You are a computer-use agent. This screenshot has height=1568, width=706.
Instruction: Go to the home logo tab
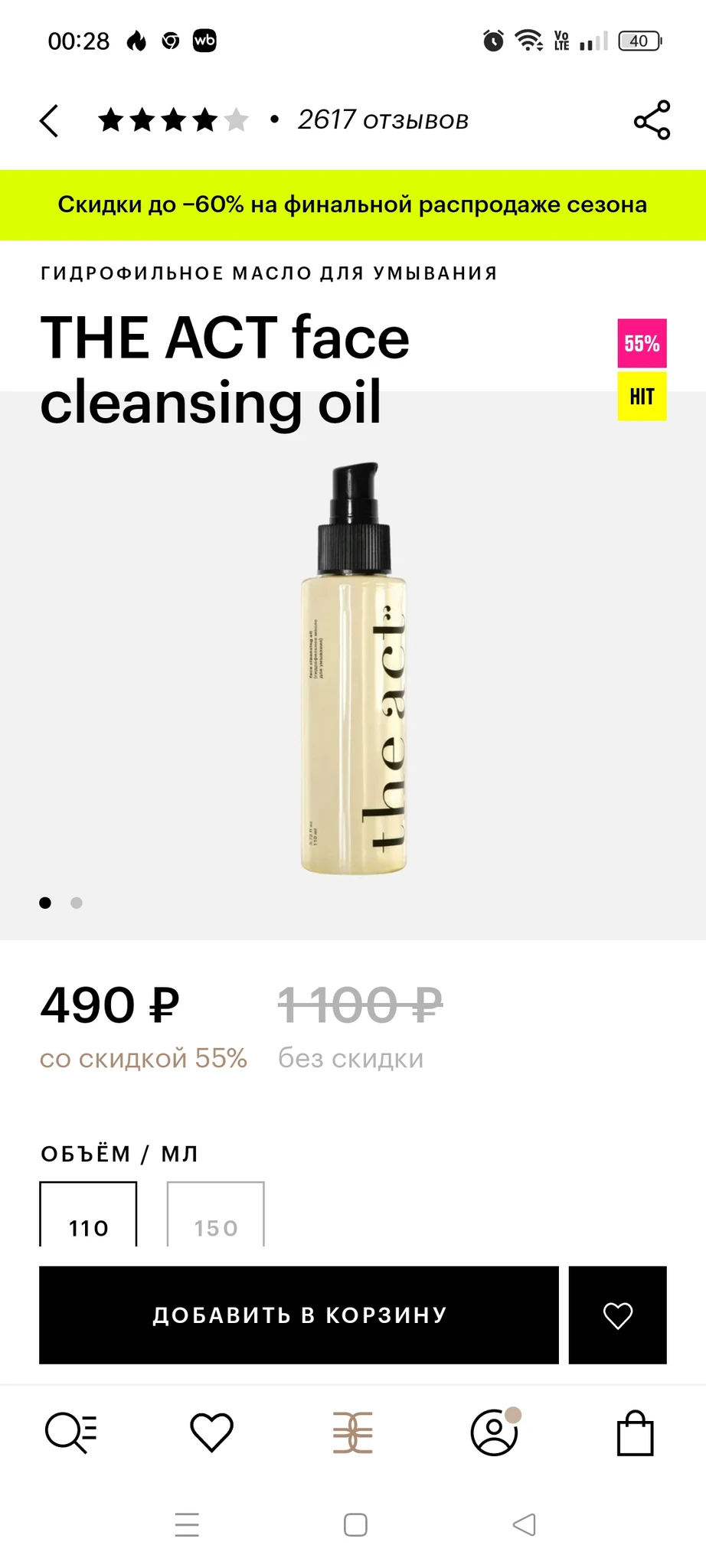pyautogui.click(x=353, y=1432)
